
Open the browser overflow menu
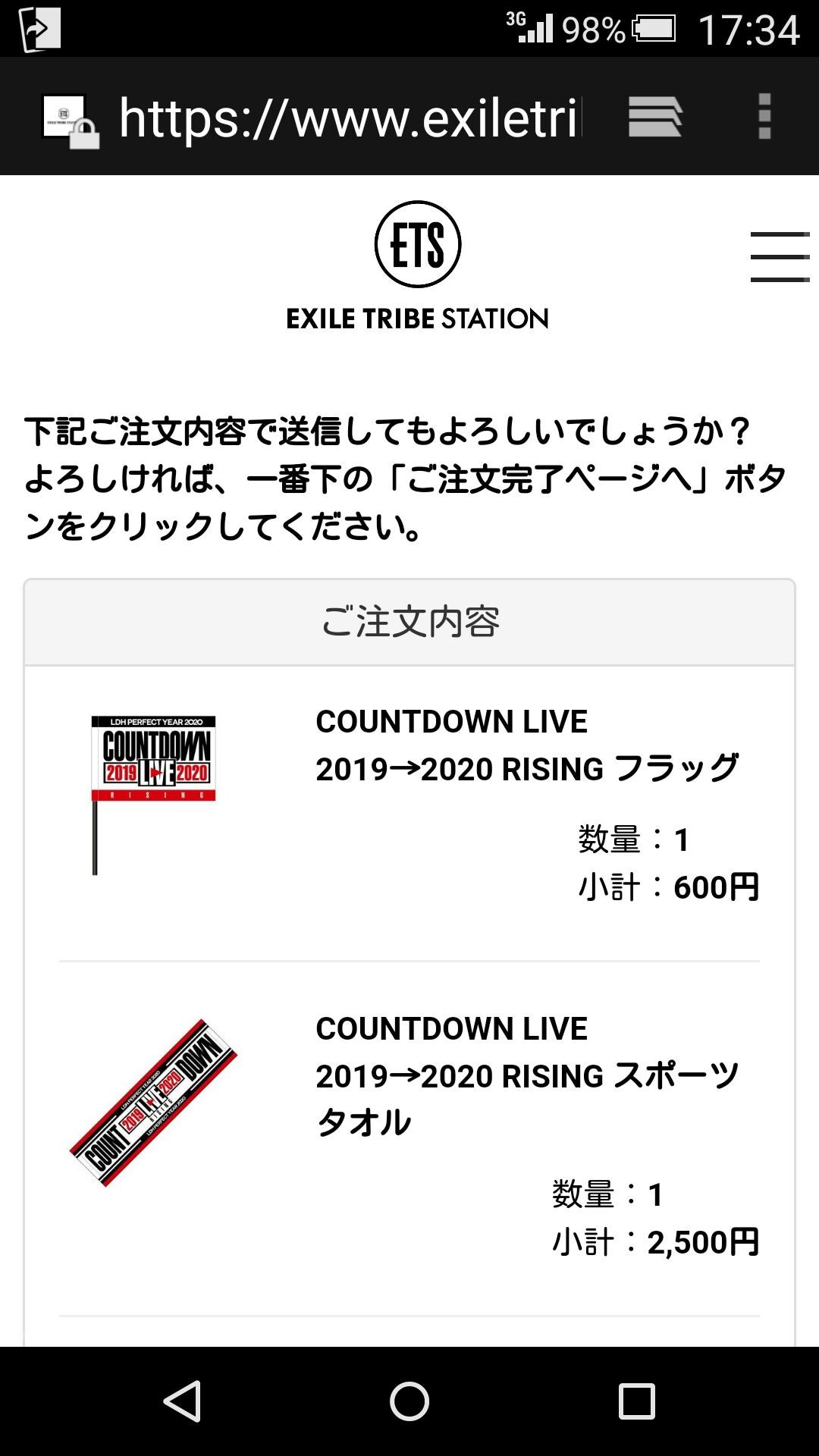click(x=764, y=117)
